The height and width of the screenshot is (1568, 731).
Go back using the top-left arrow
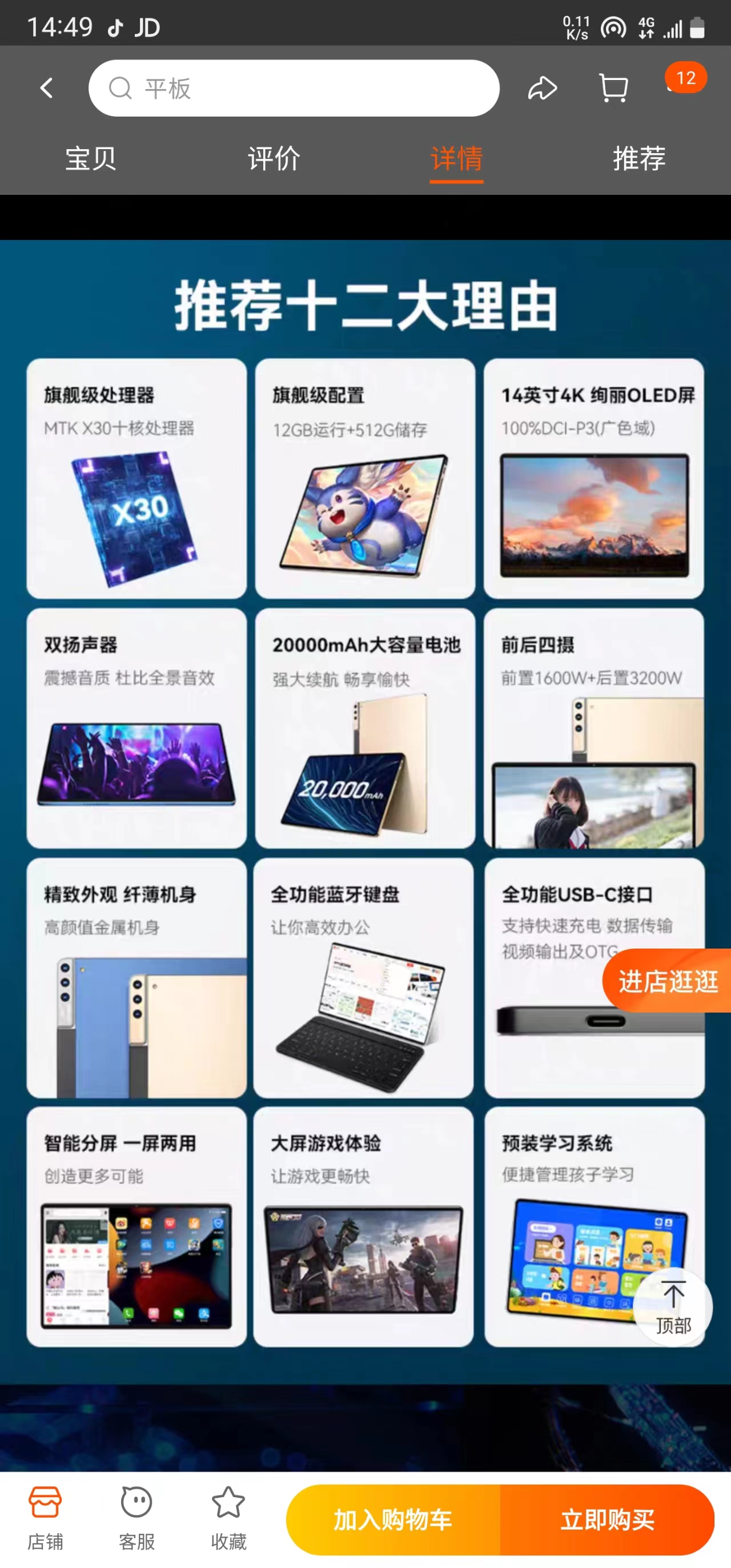[47, 88]
